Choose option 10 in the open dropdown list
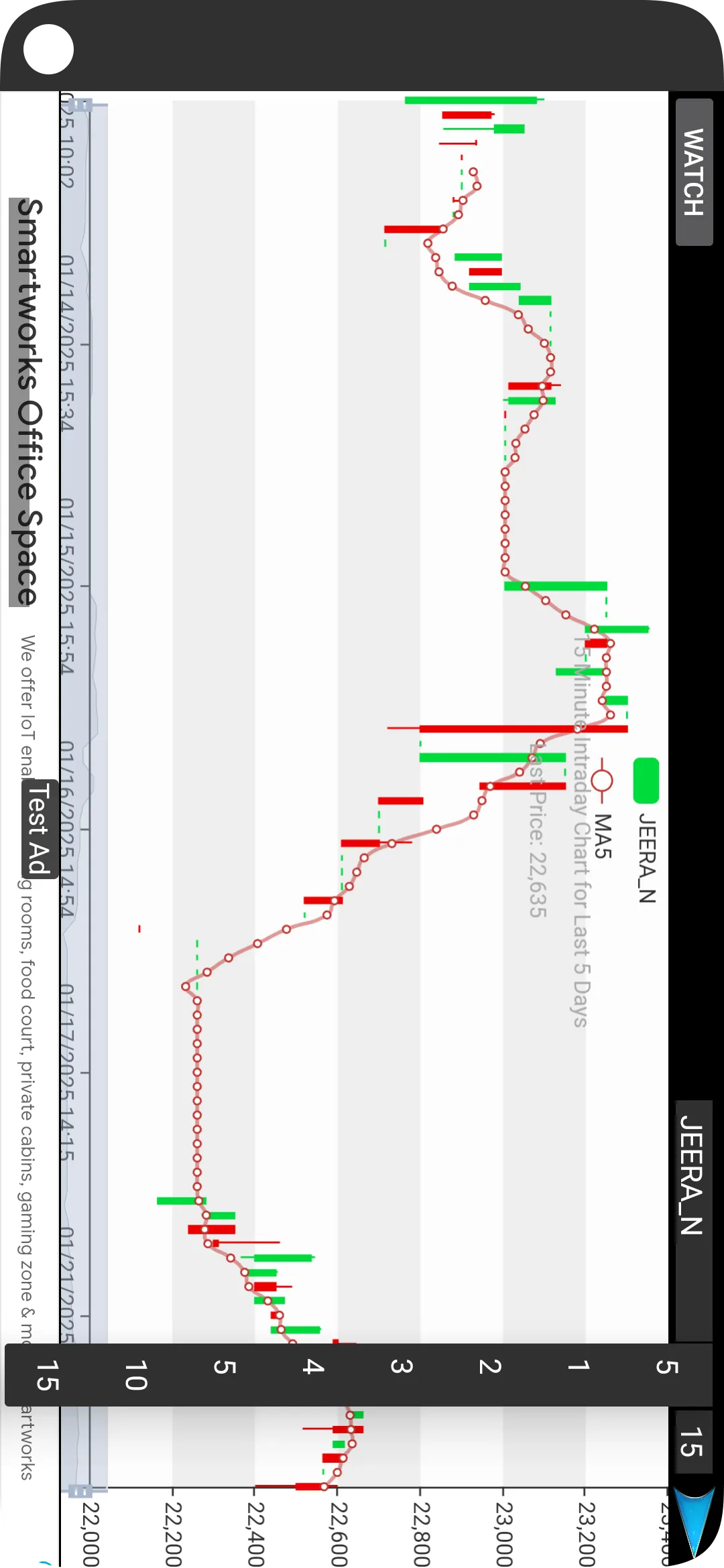The height and width of the screenshot is (1568, 724). (135, 1374)
